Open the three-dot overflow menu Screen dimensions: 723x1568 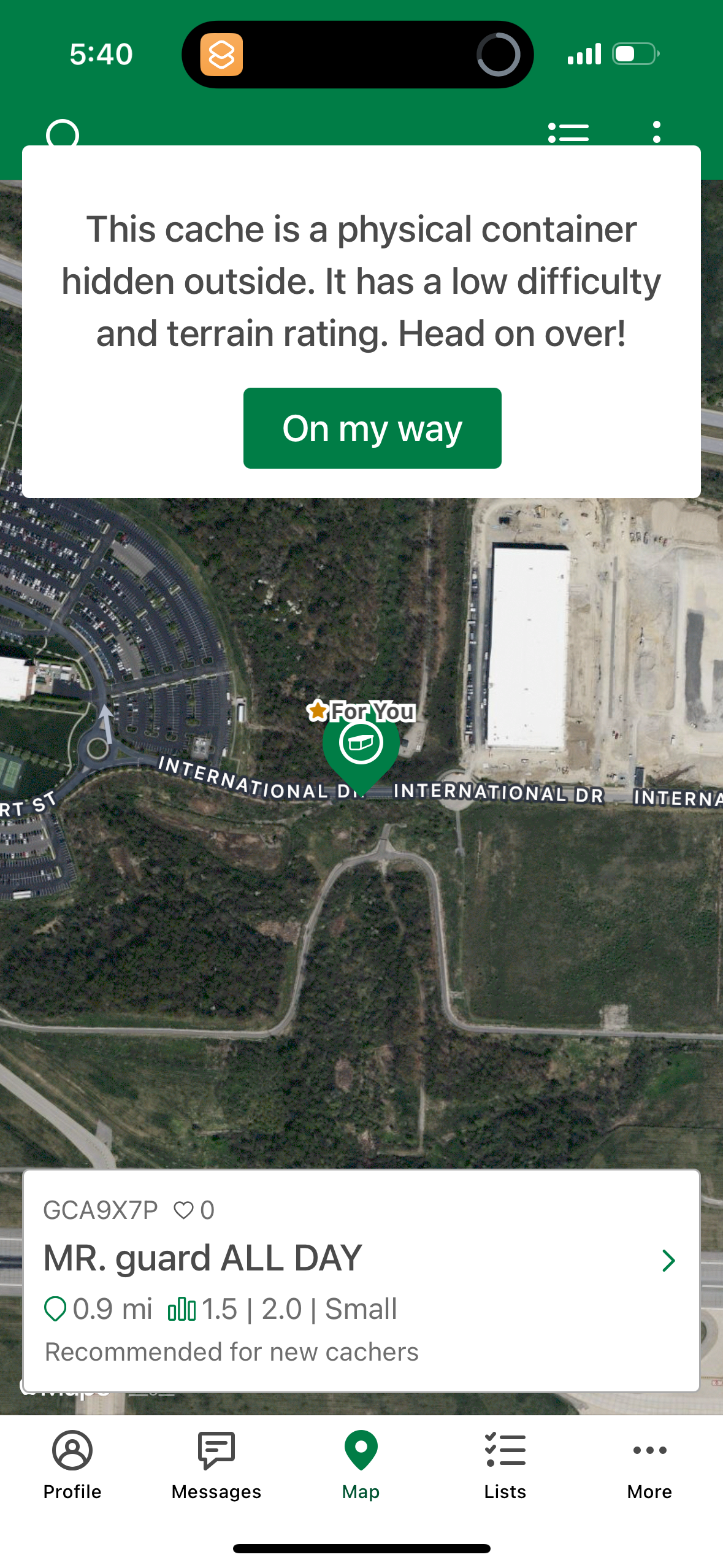coord(657,133)
